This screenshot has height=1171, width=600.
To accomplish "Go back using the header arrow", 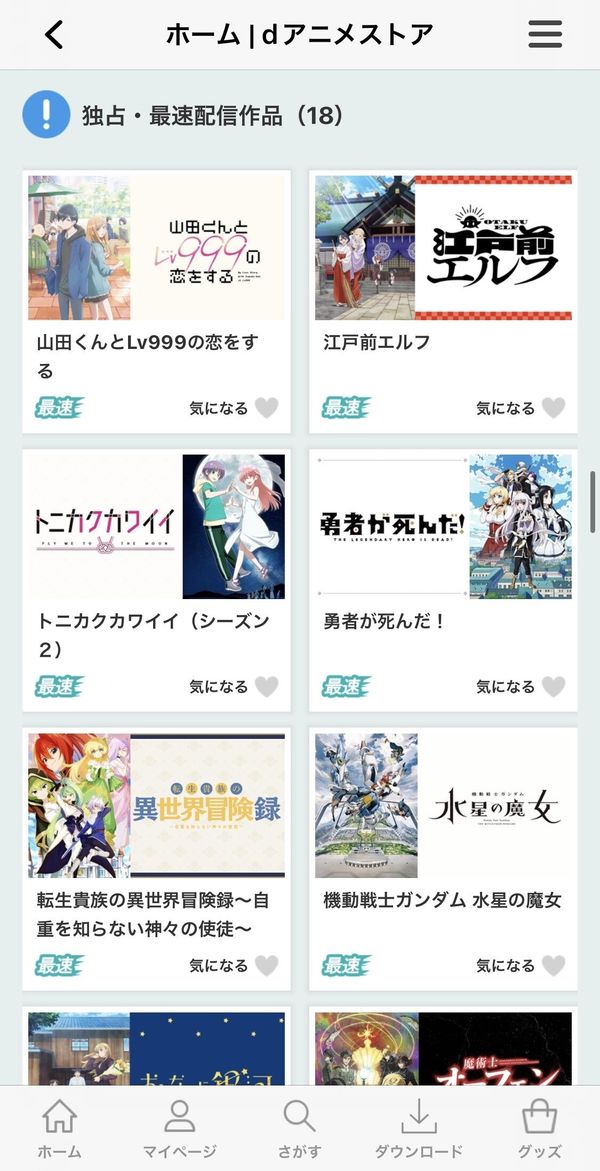I will point(55,34).
